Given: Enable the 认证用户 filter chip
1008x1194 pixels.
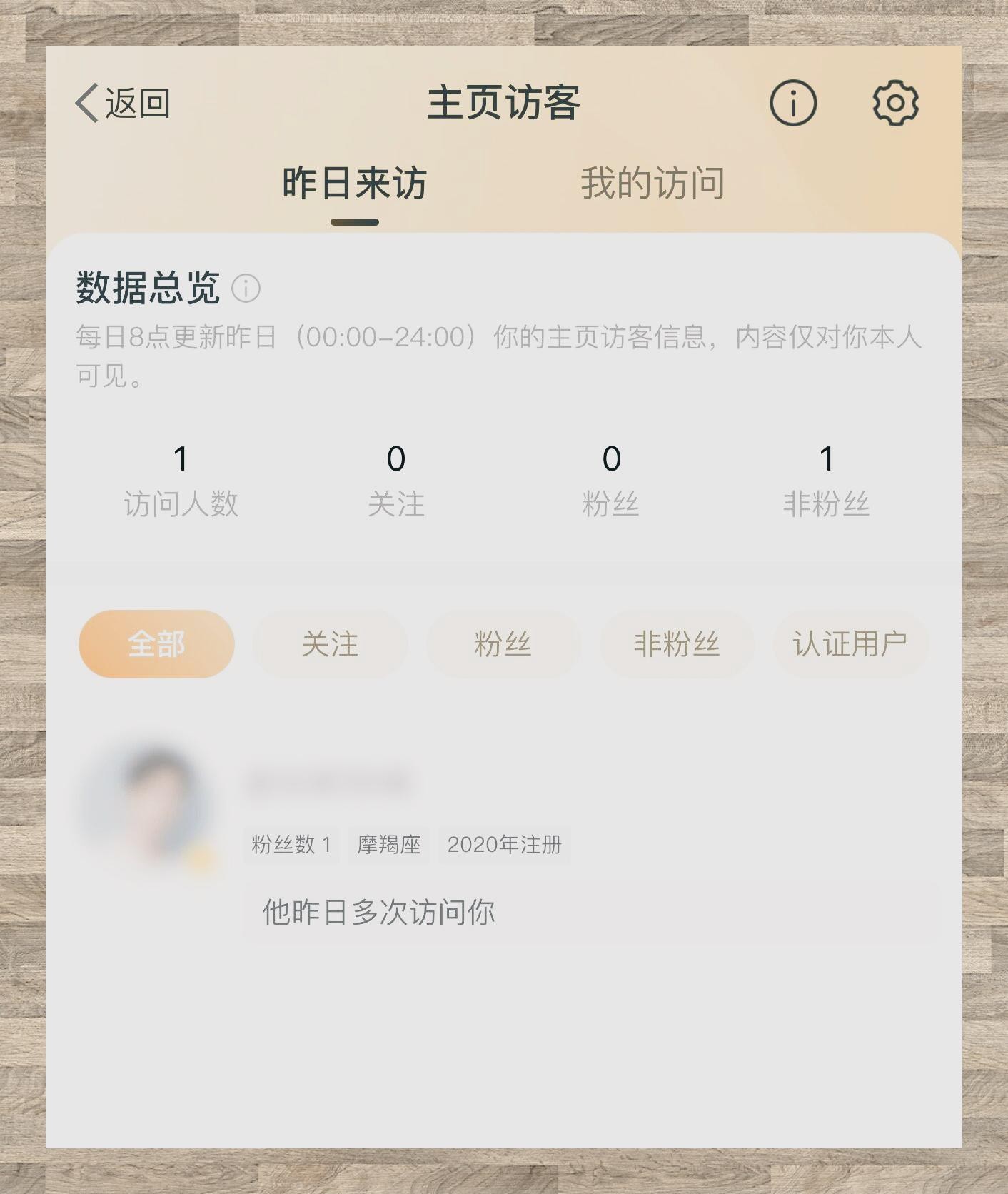Looking at the screenshot, I should point(850,643).
